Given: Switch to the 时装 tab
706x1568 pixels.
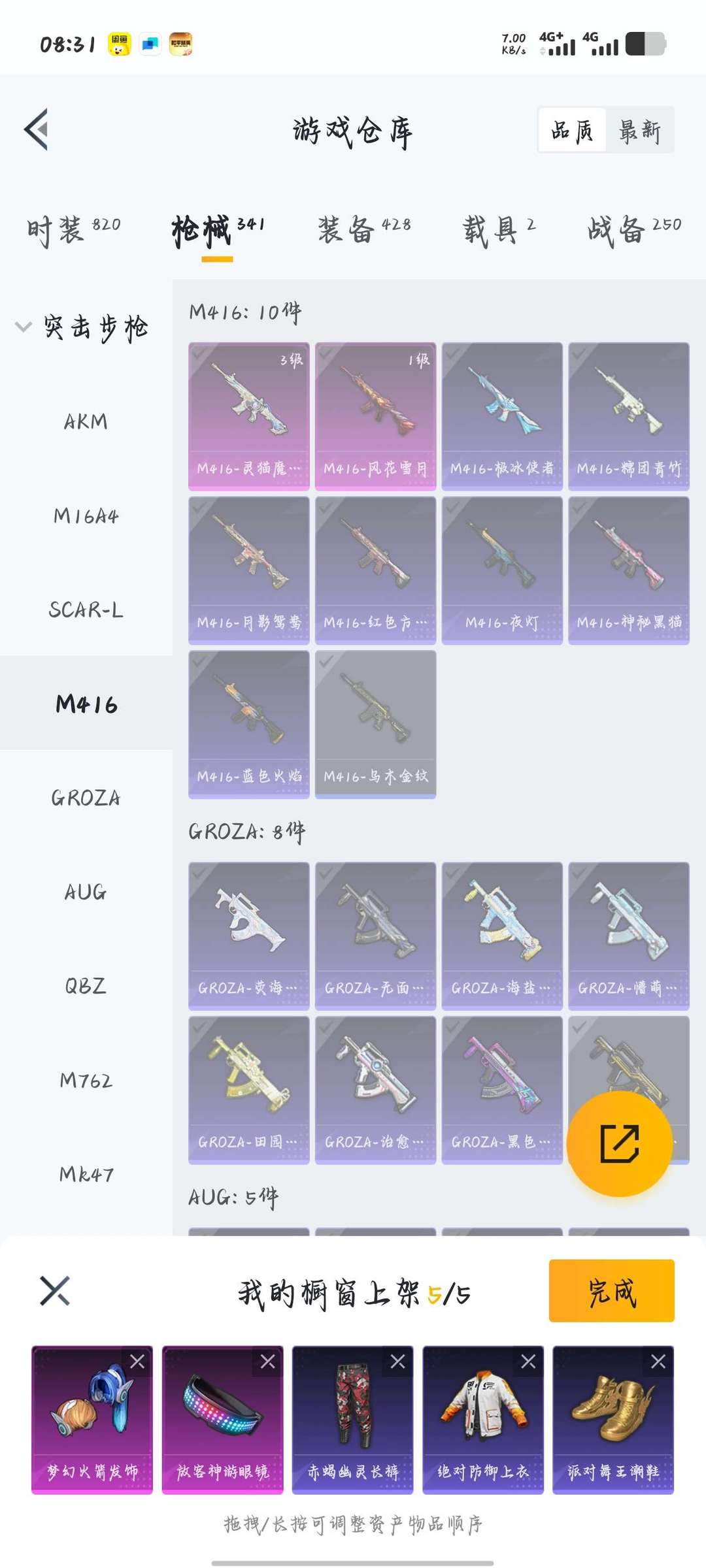Looking at the screenshot, I should coord(73,230).
